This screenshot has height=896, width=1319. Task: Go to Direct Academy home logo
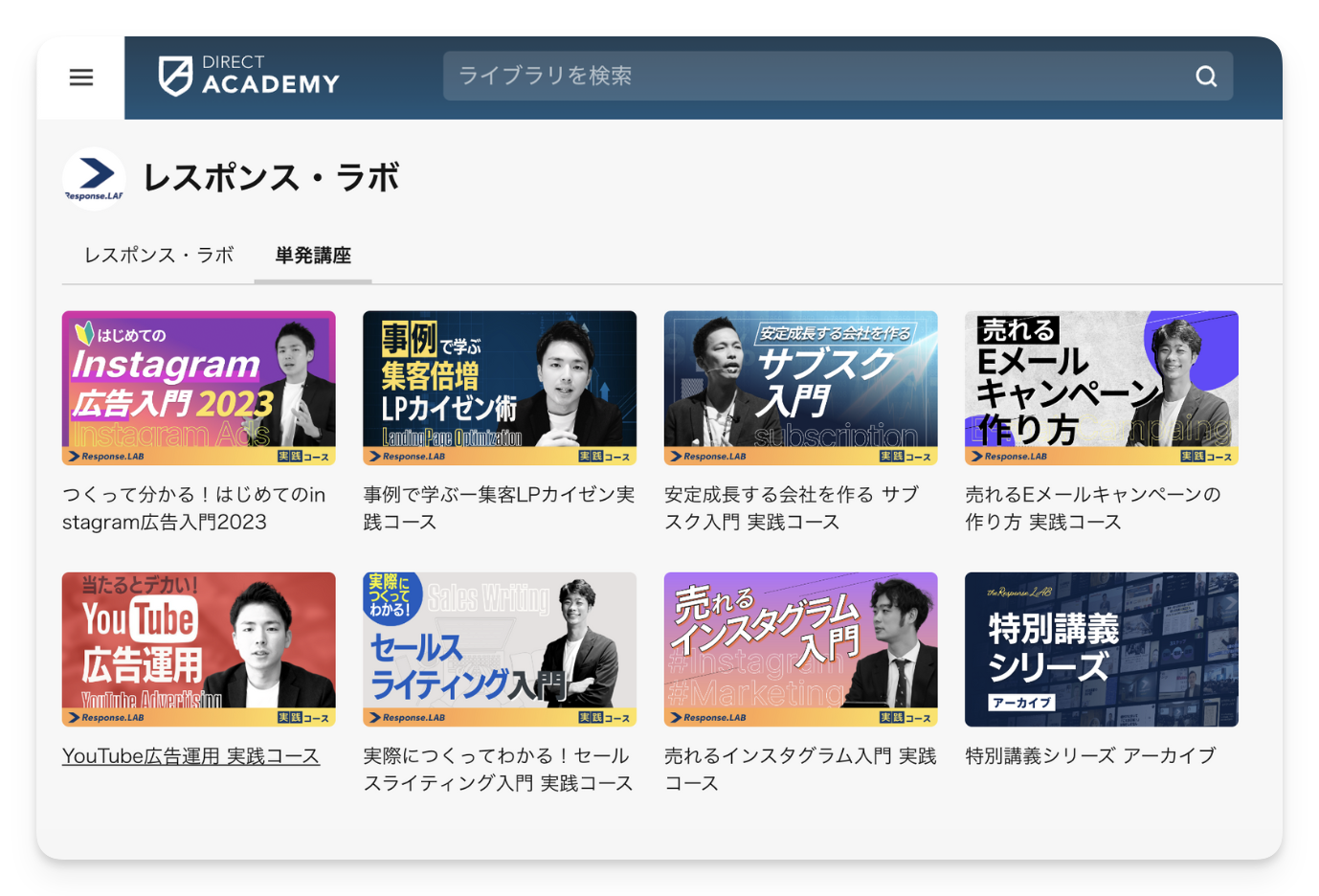[x=249, y=76]
